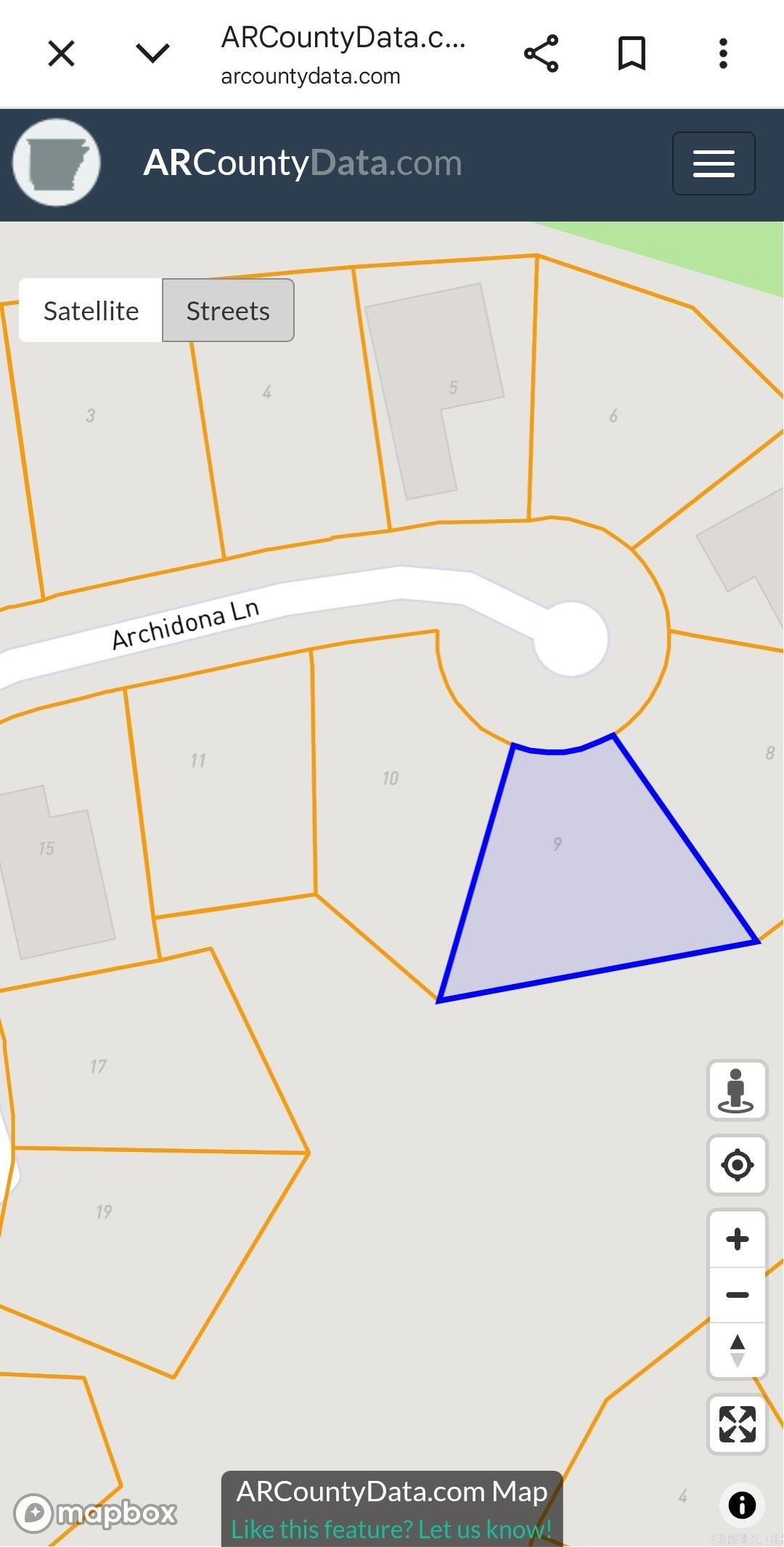
Task: Zoom out on the map
Action: (x=737, y=1295)
